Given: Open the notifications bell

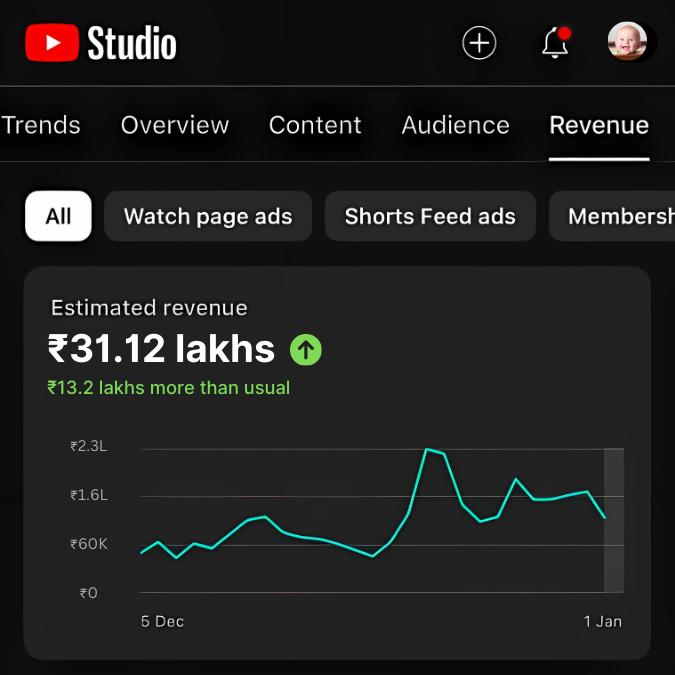Looking at the screenshot, I should tap(555, 43).
